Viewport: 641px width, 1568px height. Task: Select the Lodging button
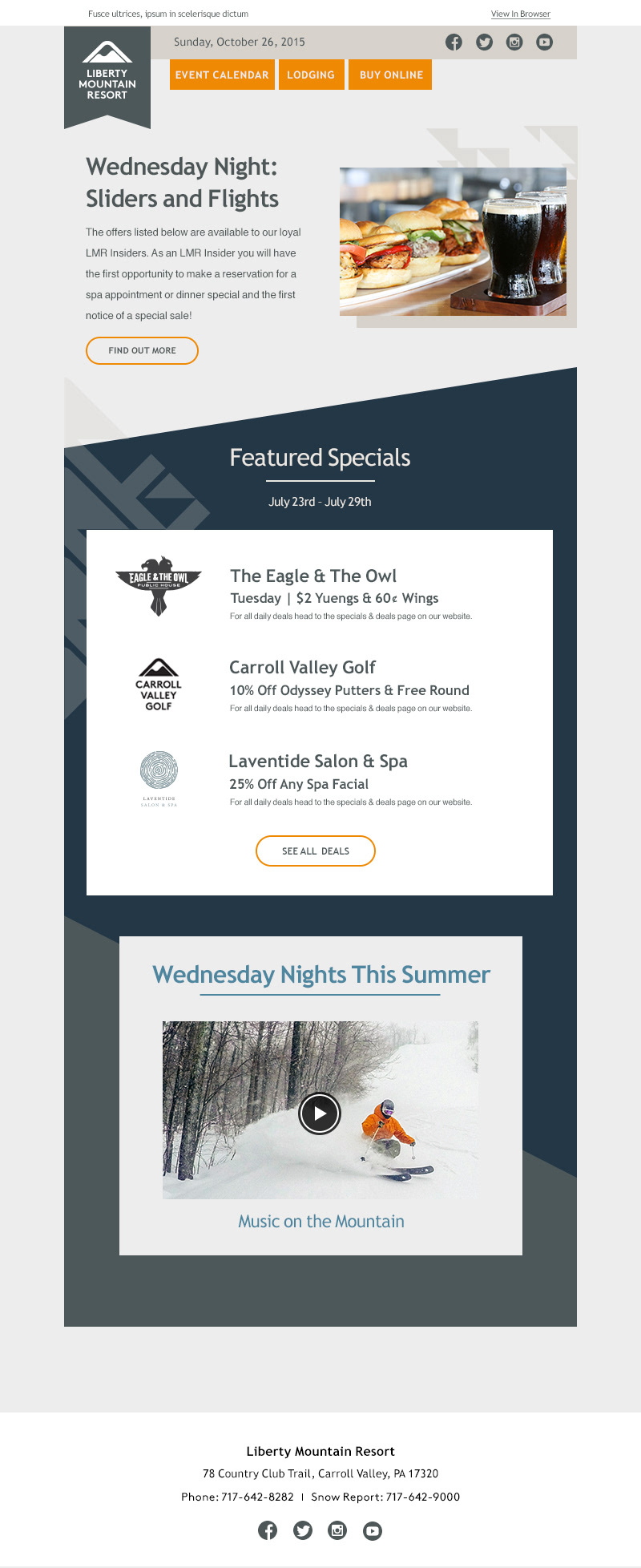point(311,75)
